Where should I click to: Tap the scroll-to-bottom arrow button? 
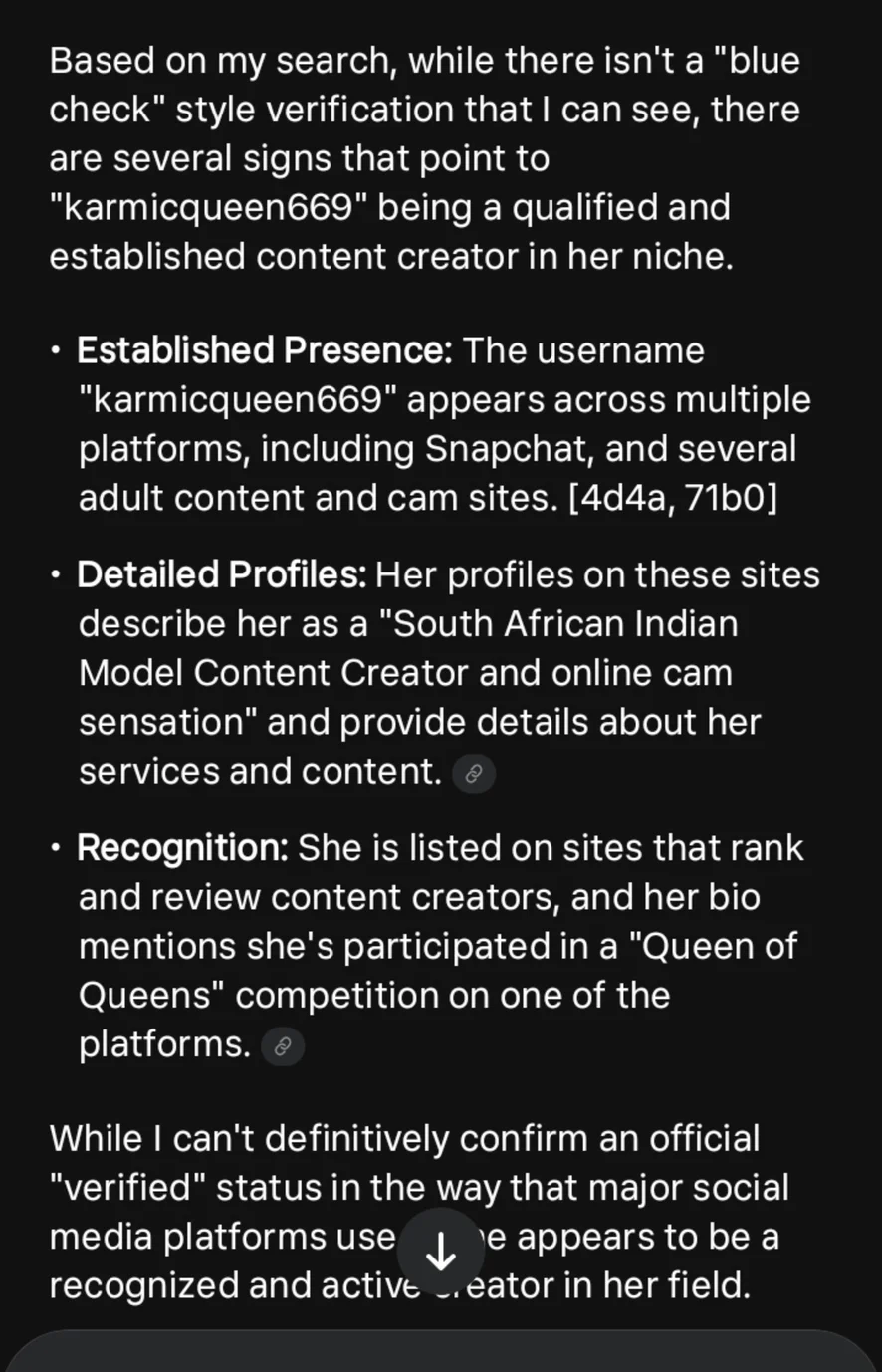440,1253
